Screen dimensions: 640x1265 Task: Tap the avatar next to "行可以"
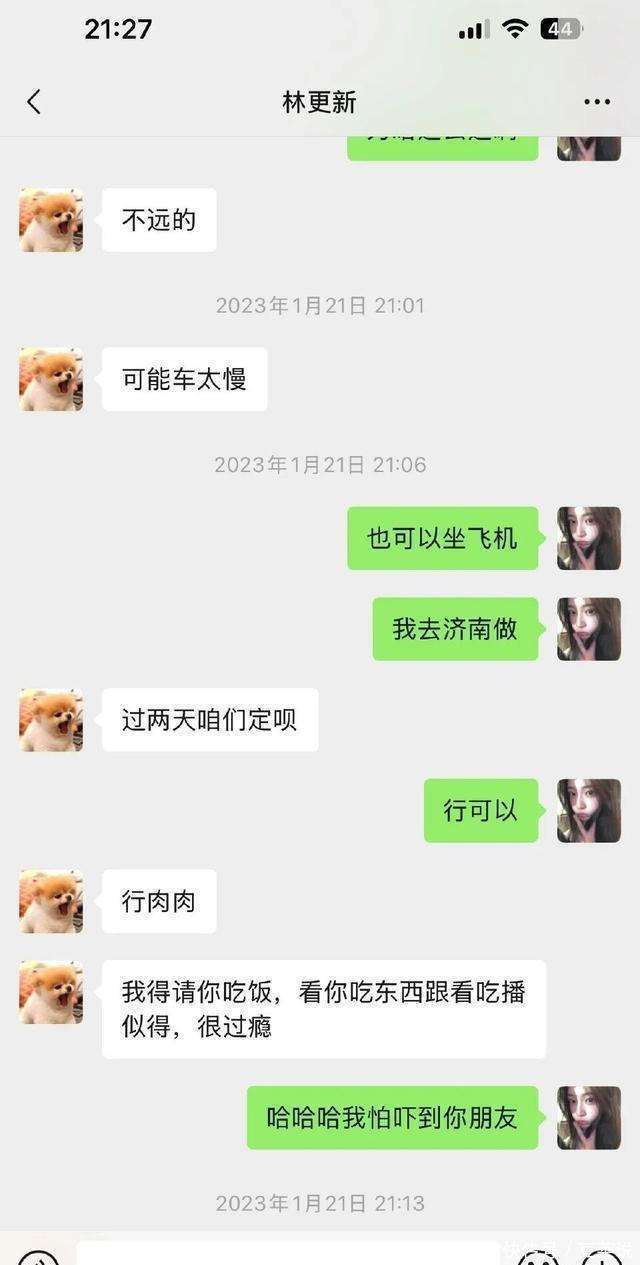(x=589, y=810)
